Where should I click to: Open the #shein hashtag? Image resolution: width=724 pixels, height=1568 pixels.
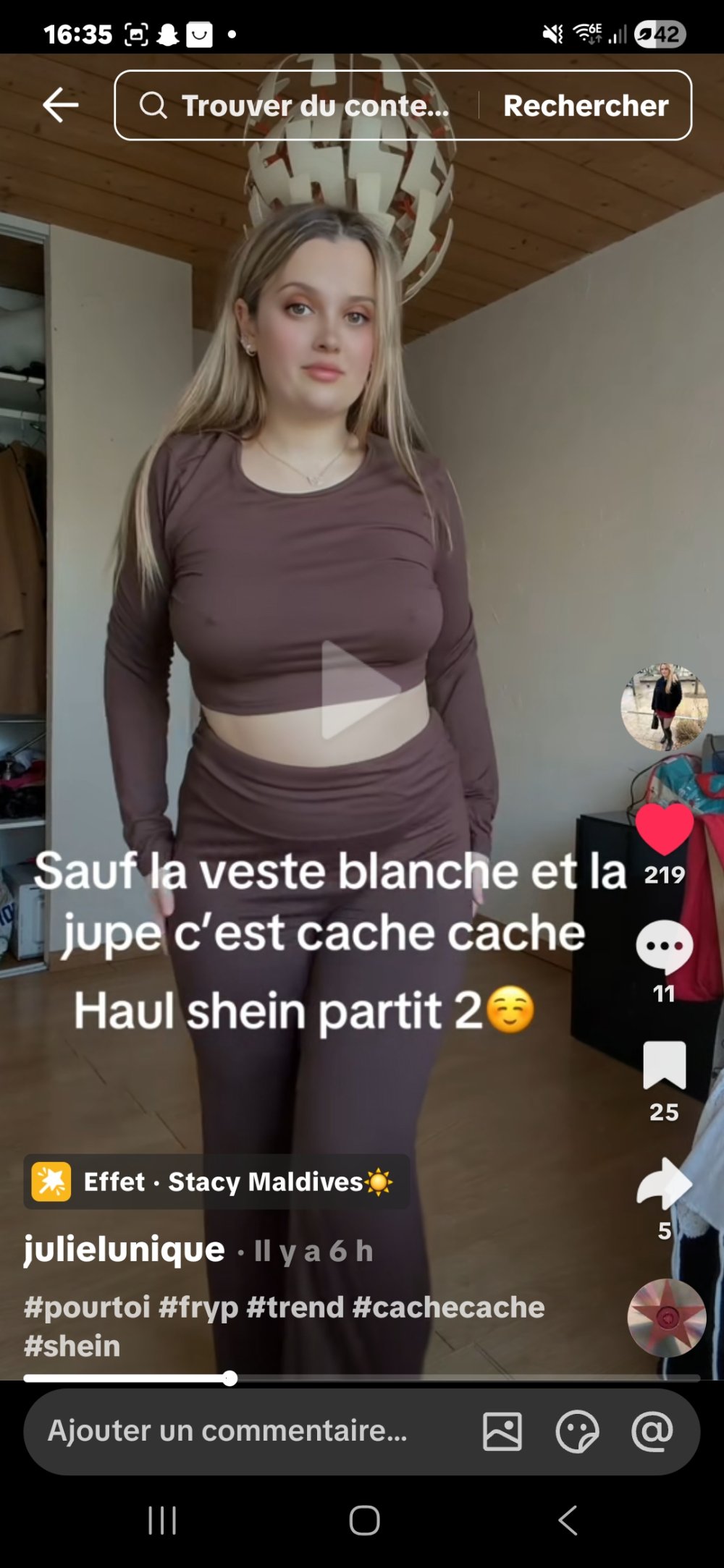[x=72, y=1346]
